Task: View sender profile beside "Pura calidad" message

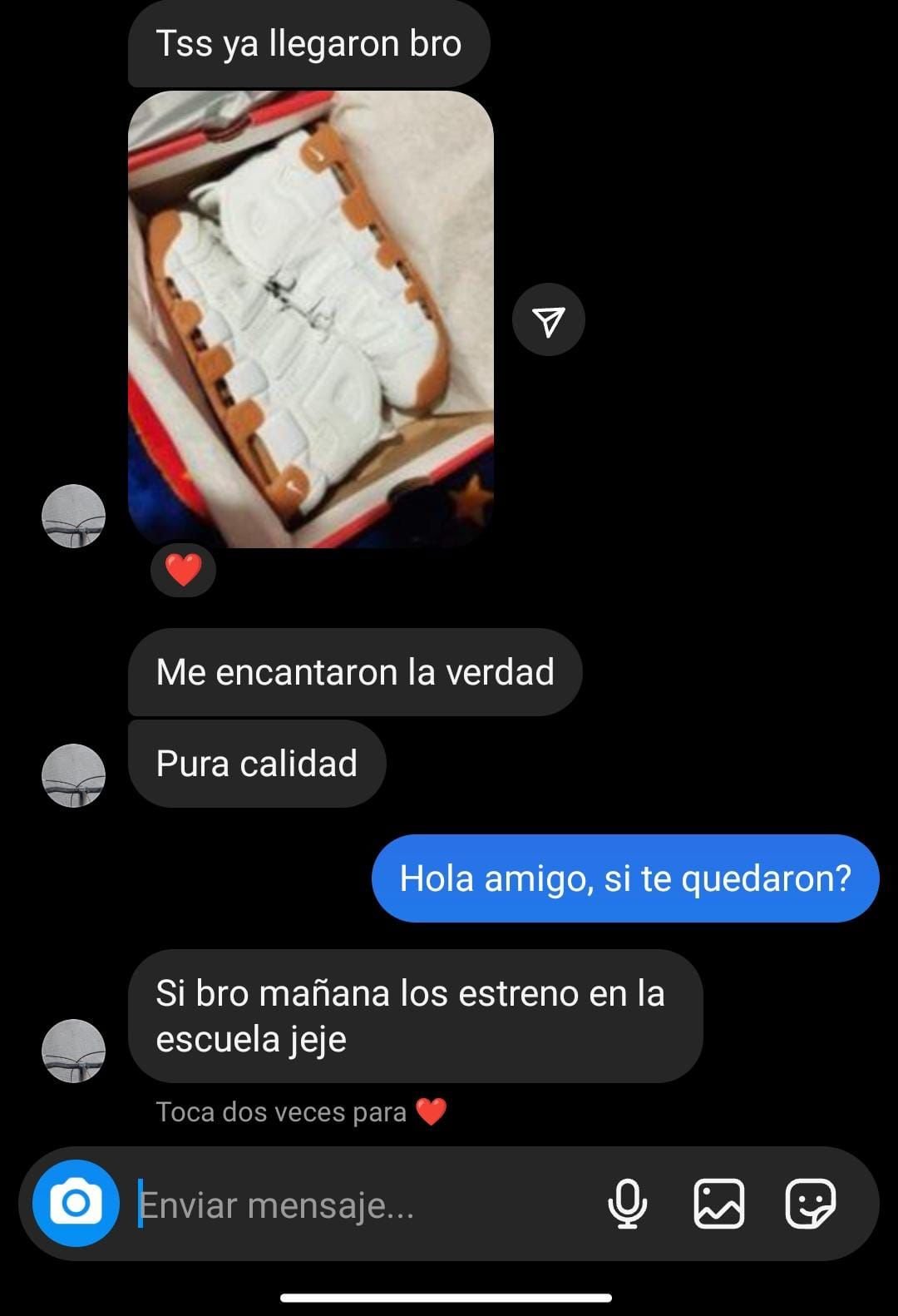Action: point(73,775)
